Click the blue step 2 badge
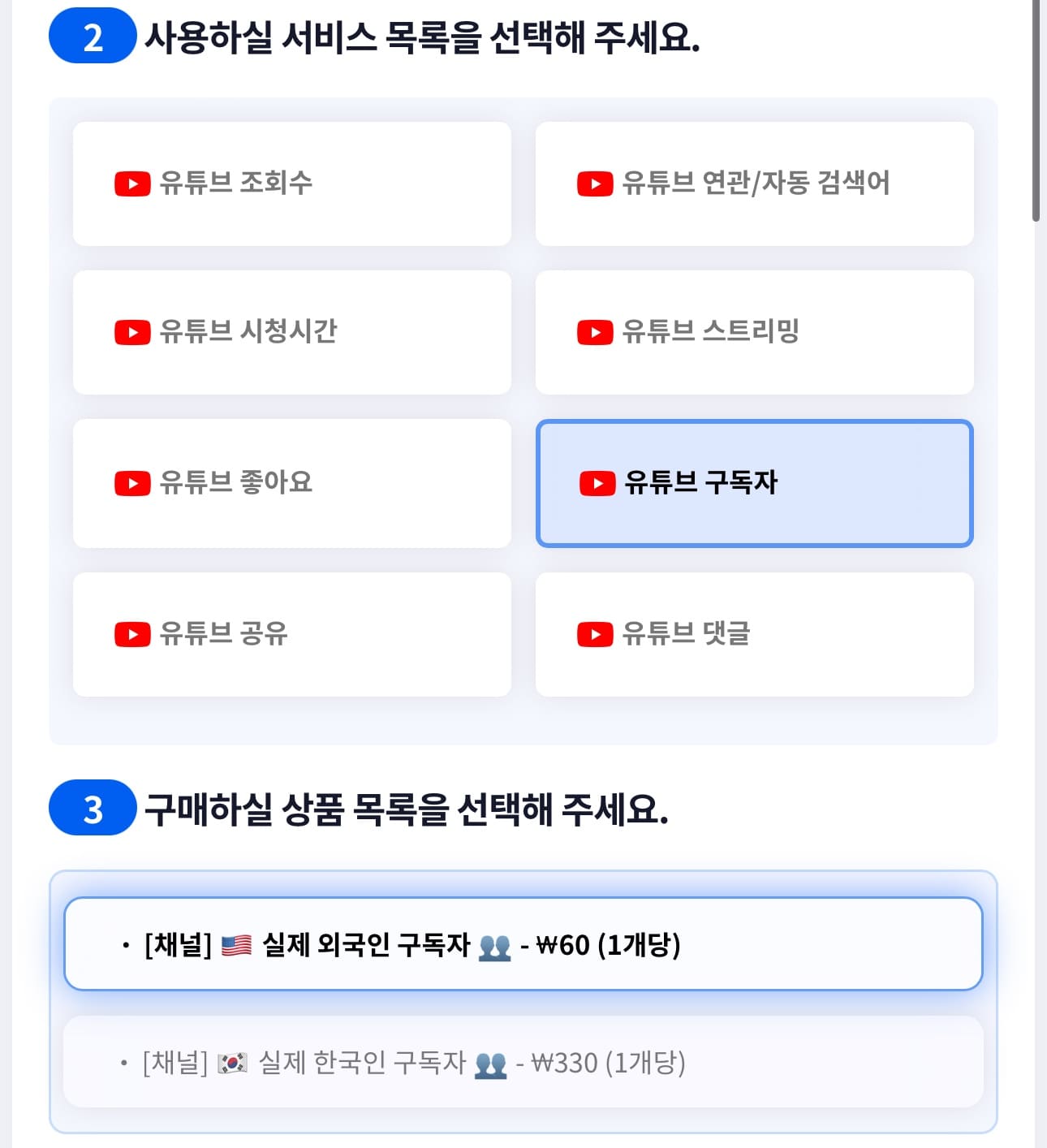This screenshot has height=1148, width=1047. click(92, 34)
